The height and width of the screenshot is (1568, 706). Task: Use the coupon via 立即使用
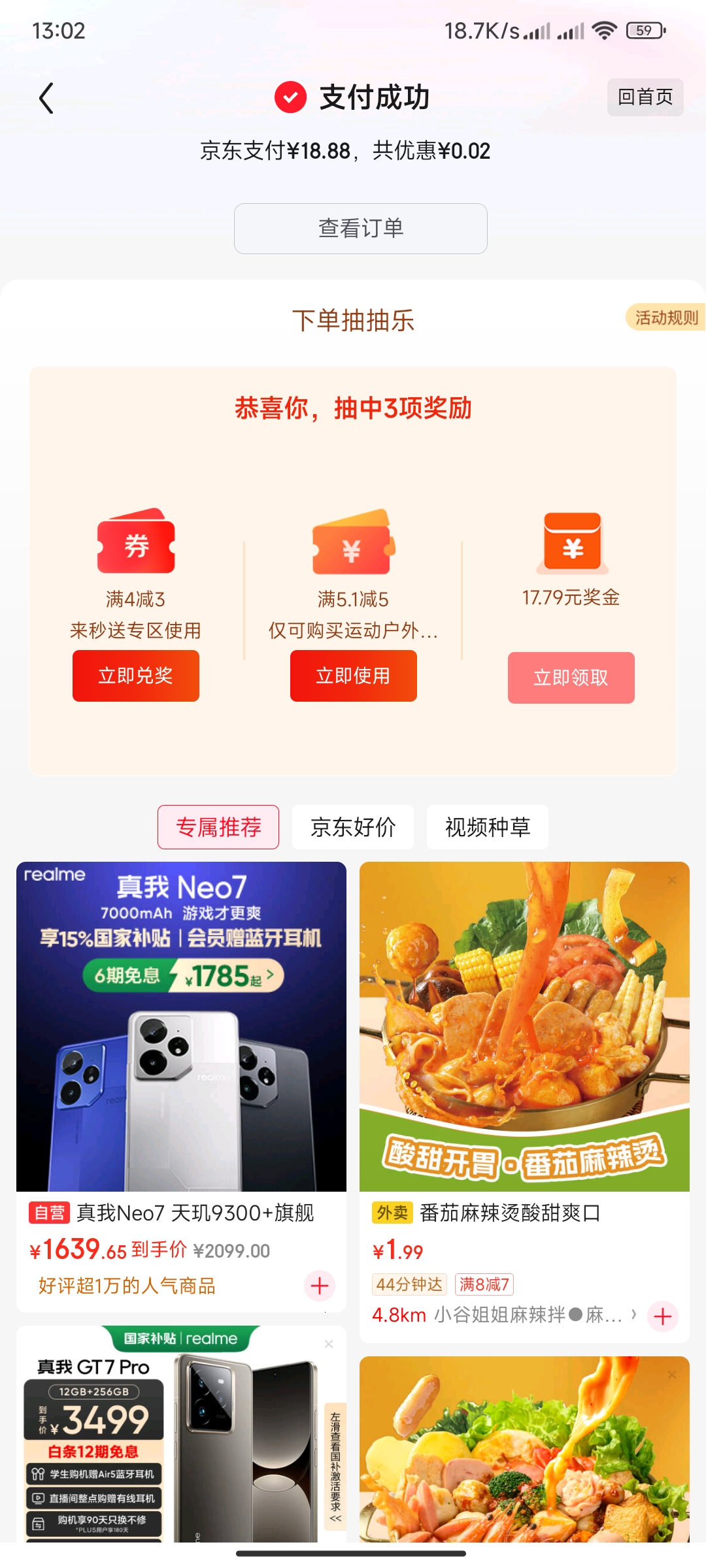tap(353, 676)
